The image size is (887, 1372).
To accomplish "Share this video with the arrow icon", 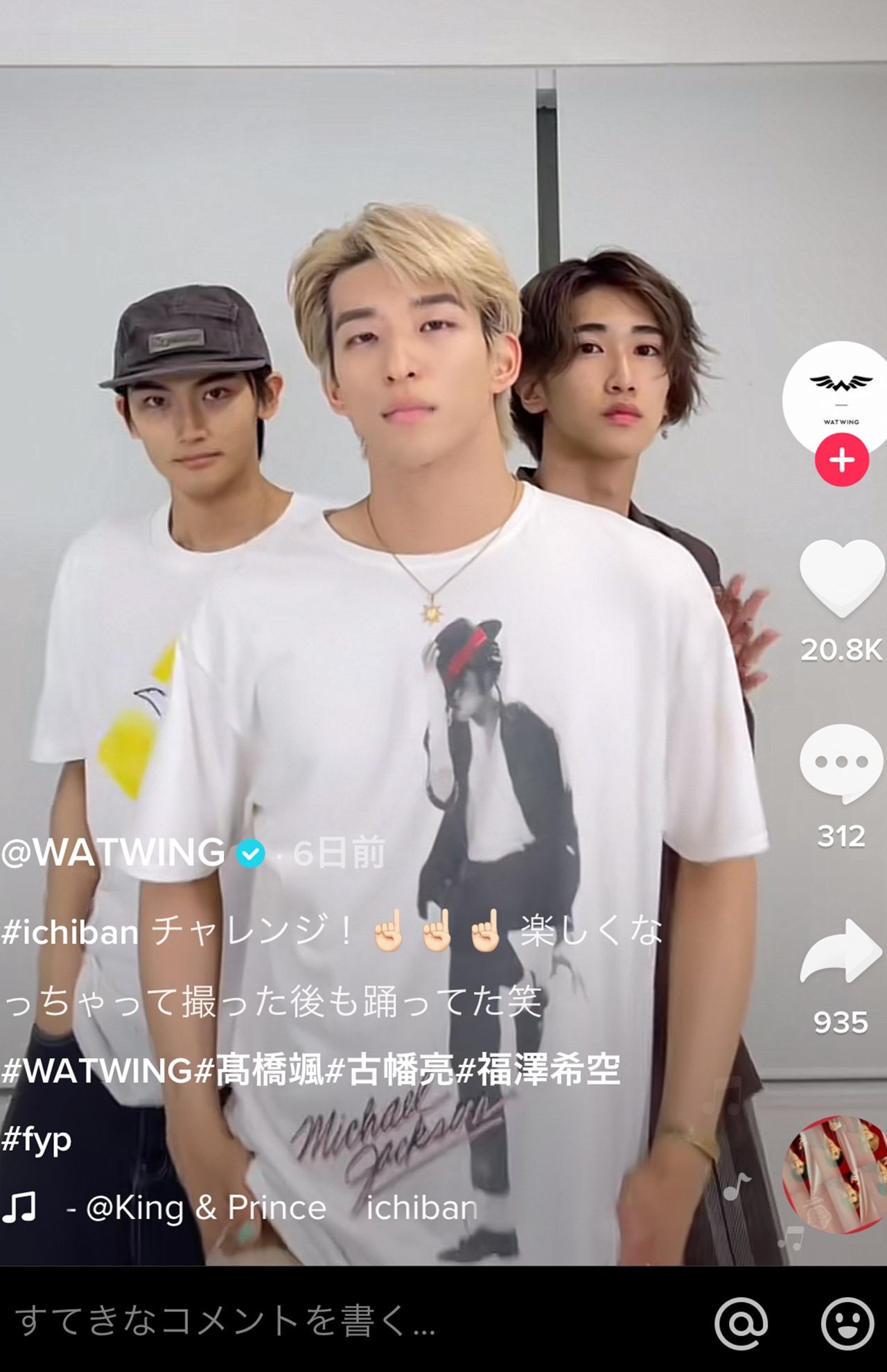I will pos(841,951).
